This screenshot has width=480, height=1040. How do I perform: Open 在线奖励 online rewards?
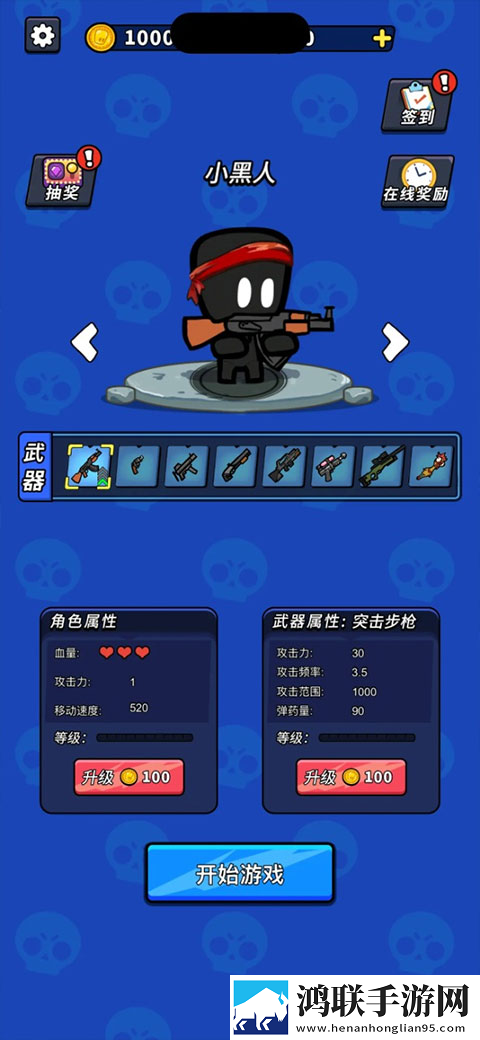click(418, 182)
